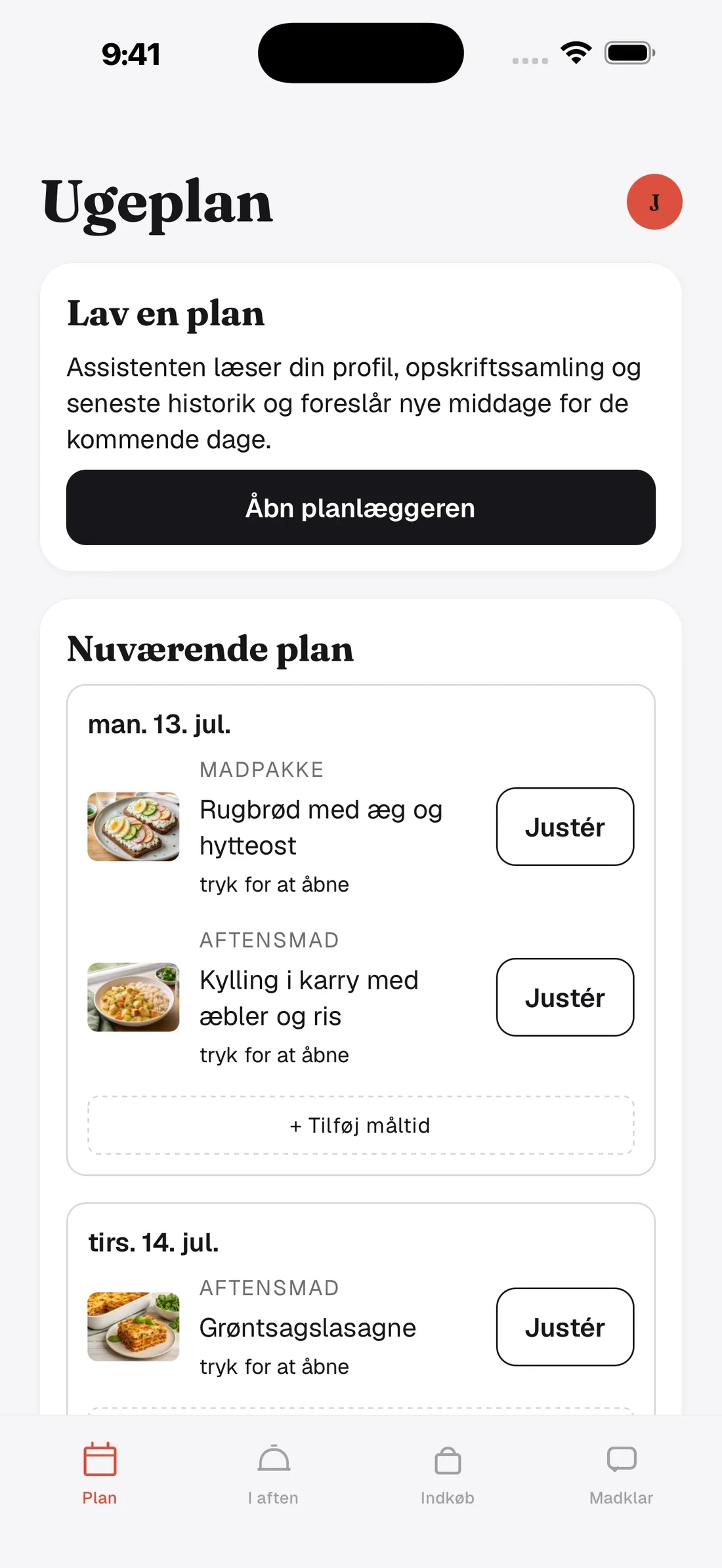Screen dimensions: 722x1568
Task: Tap Justér for Kylling i karry
Action: click(x=565, y=997)
